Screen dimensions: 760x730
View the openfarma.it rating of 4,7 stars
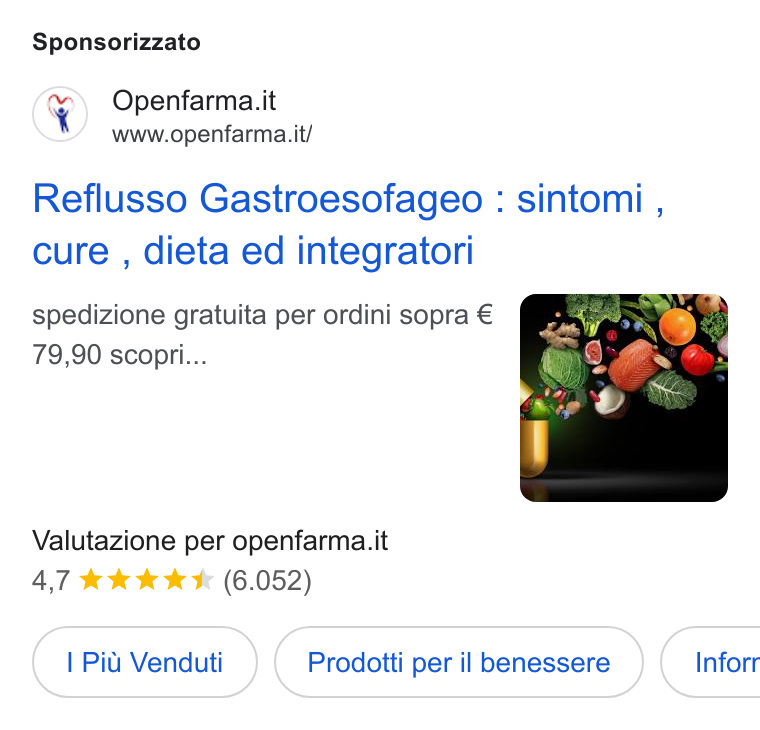click(x=172, y=580)
